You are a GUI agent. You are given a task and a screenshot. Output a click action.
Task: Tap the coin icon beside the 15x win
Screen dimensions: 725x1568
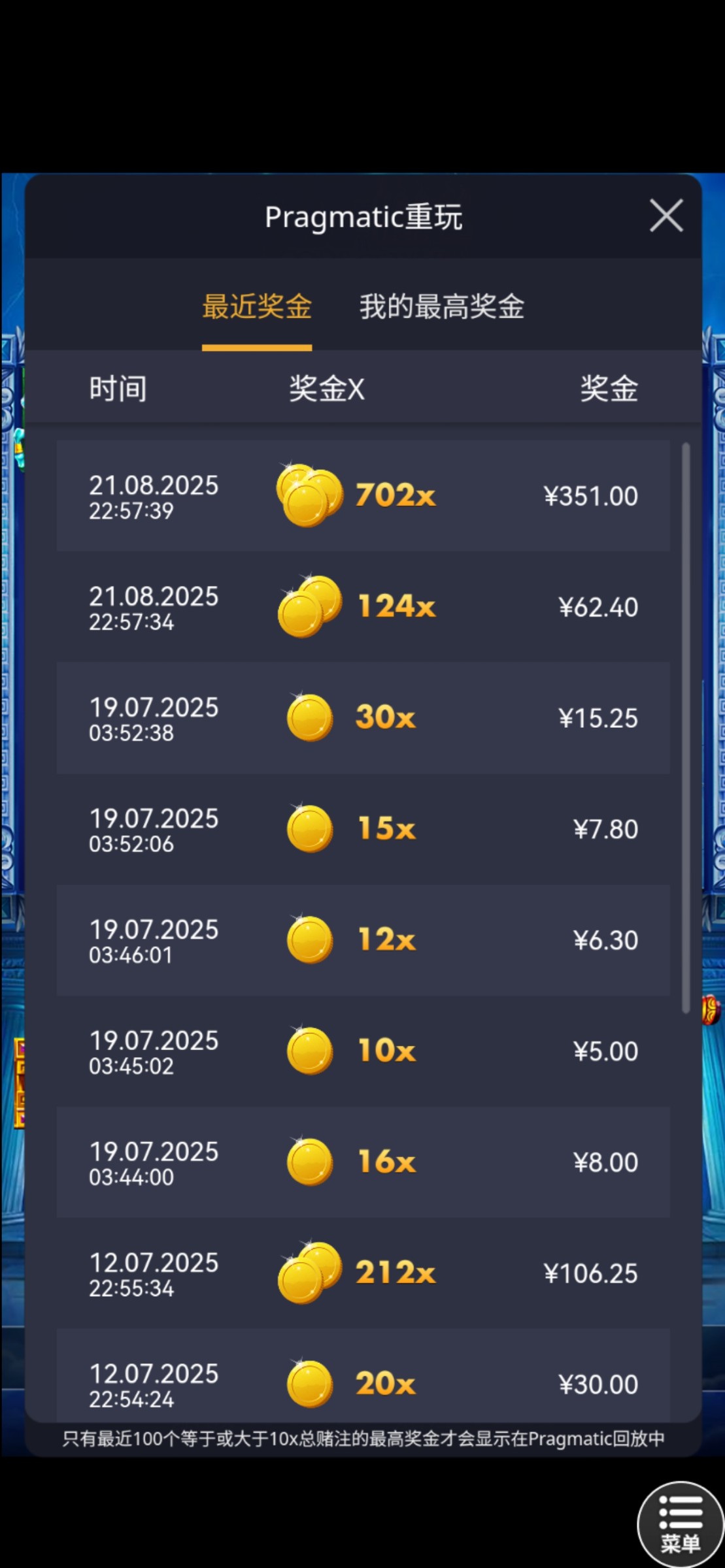click(x=311, y=828)
